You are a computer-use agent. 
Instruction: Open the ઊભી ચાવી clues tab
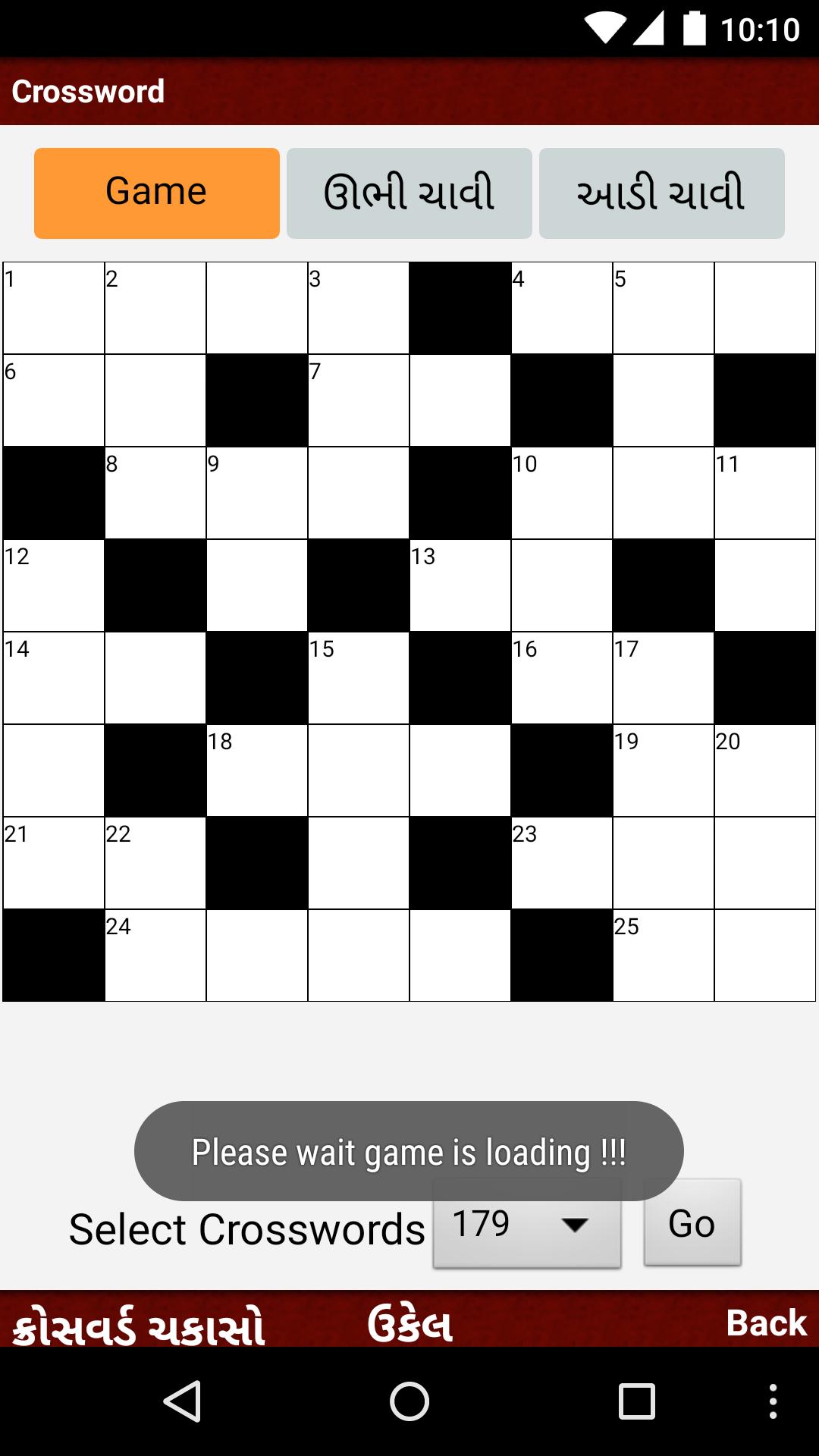[409, 193]
